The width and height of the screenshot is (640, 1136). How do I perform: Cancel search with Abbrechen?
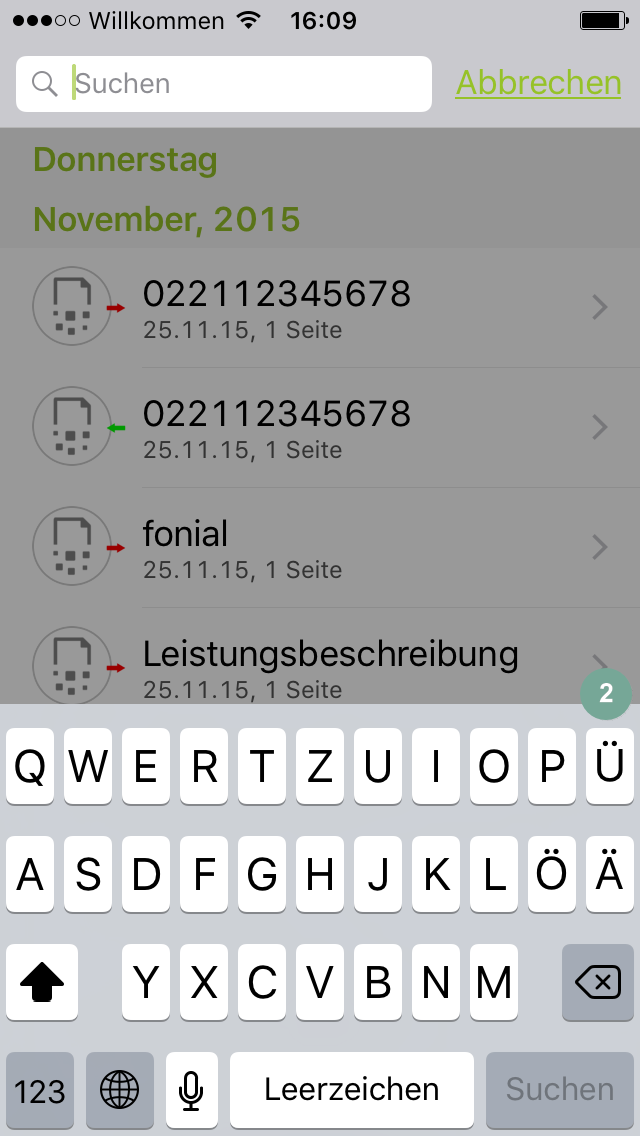click(x=538, y=83)
